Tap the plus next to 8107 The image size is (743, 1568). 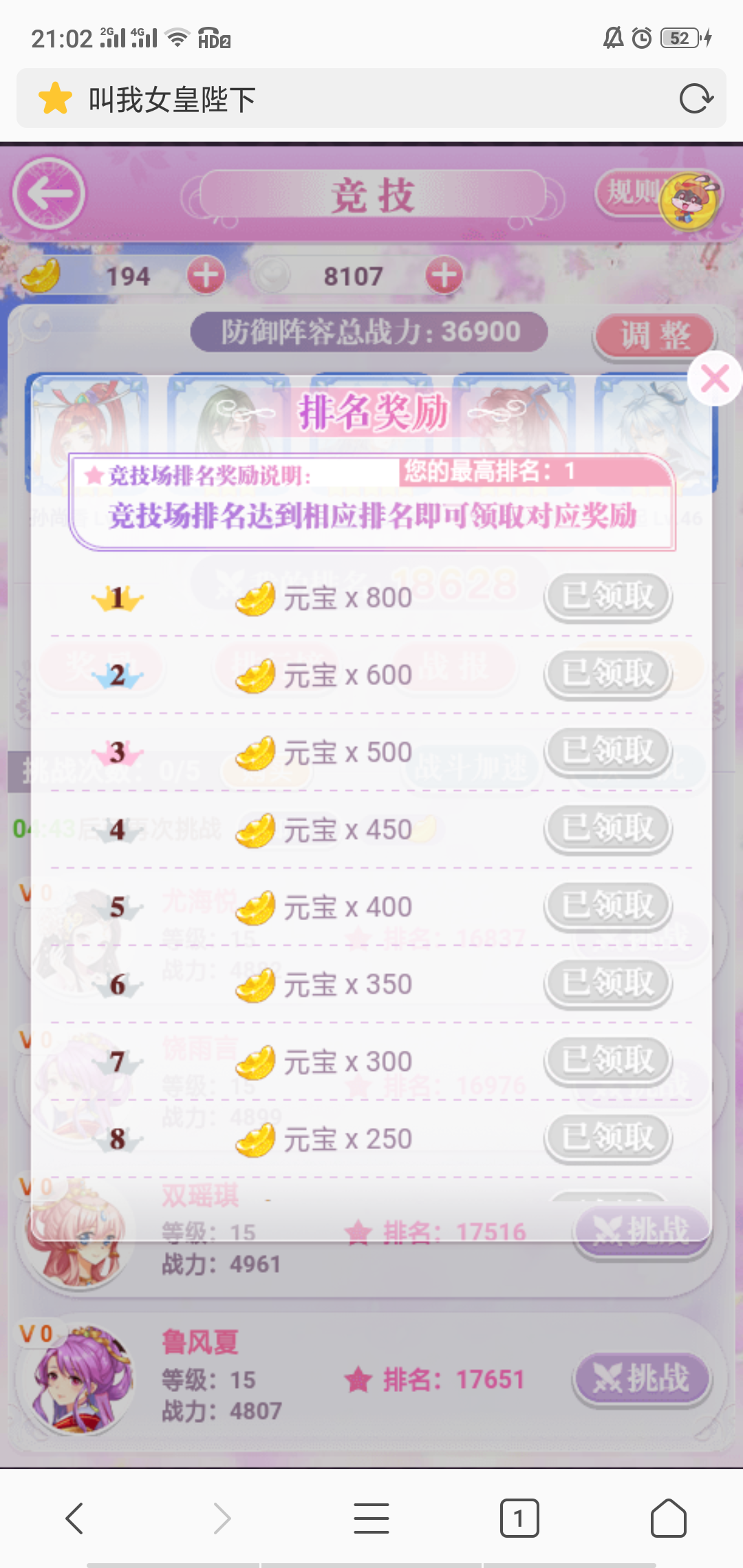point(444,276)
